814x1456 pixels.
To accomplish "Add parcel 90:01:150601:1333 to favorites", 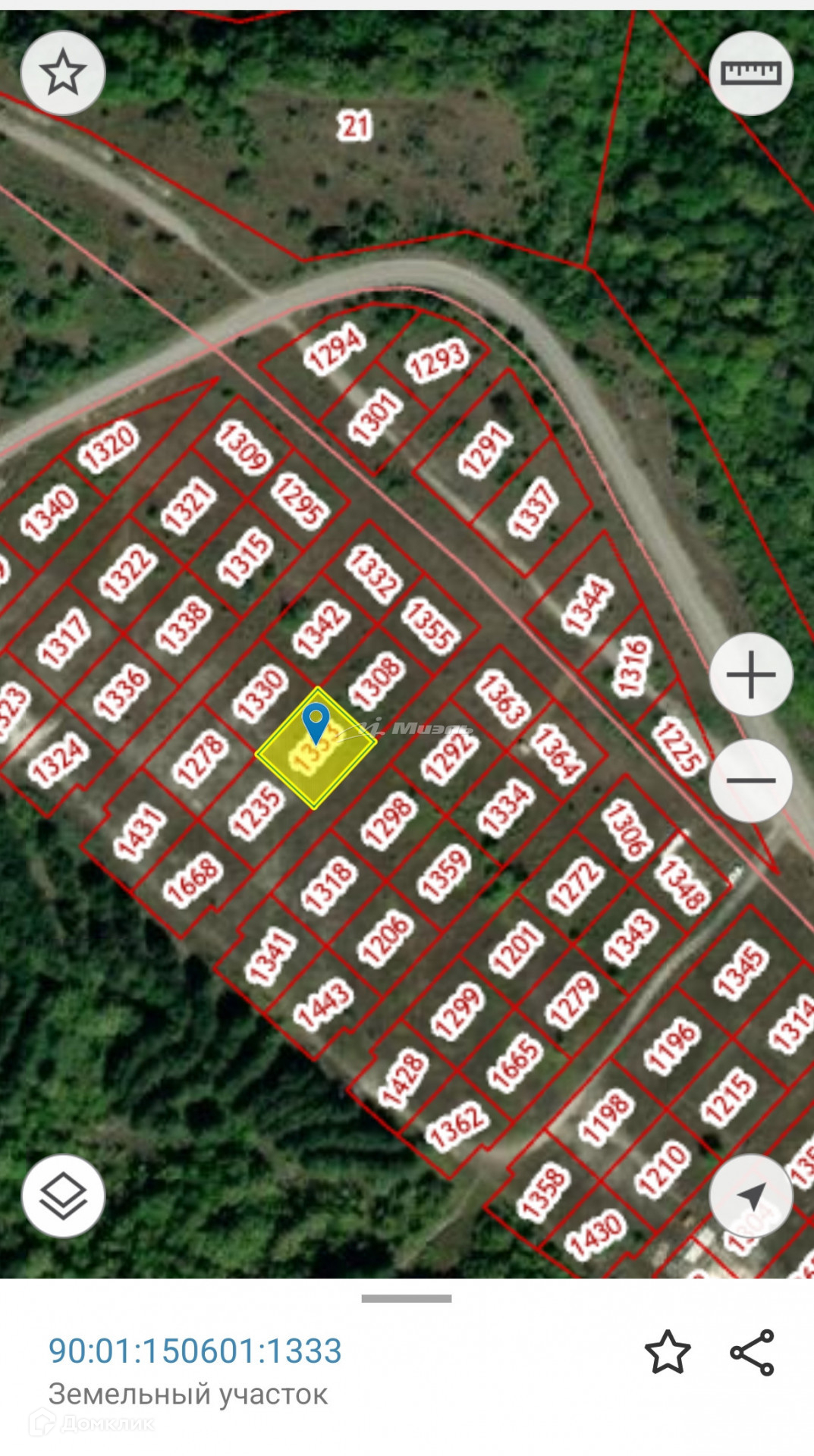I will tap(668, 1352).
